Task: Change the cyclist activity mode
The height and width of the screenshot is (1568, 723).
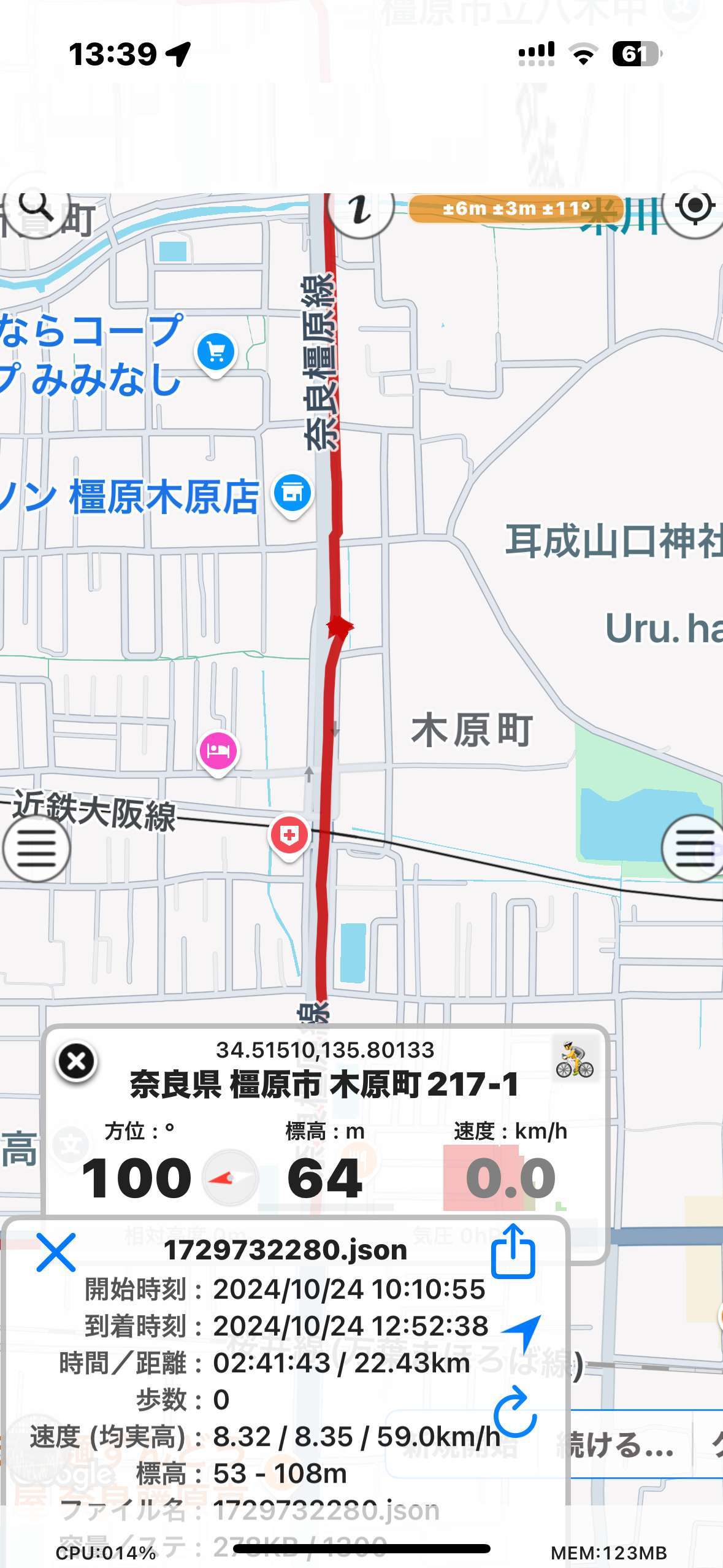Action: click(x=575, y=1059)
